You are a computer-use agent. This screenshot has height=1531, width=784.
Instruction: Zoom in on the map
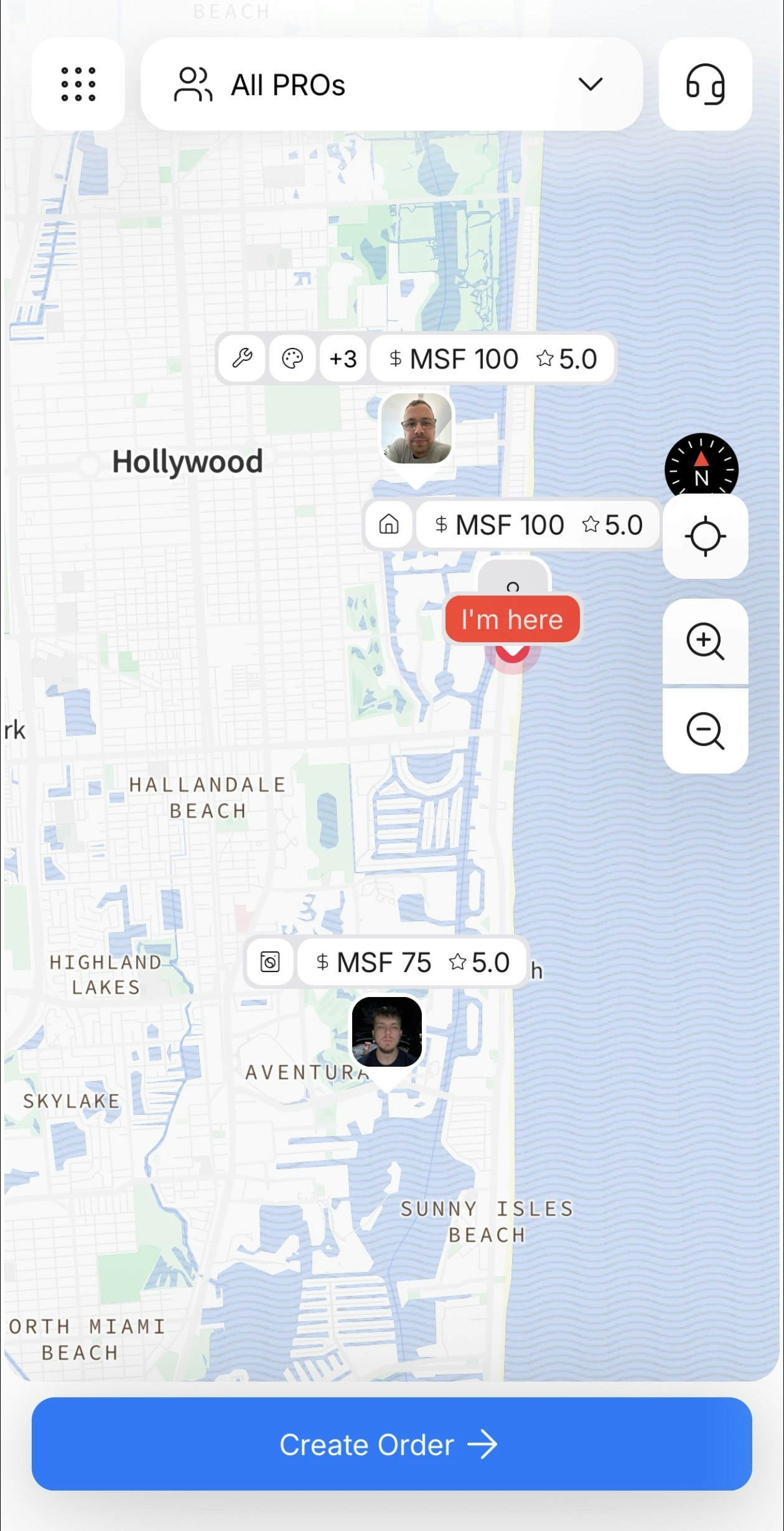[x=705, y=641]
